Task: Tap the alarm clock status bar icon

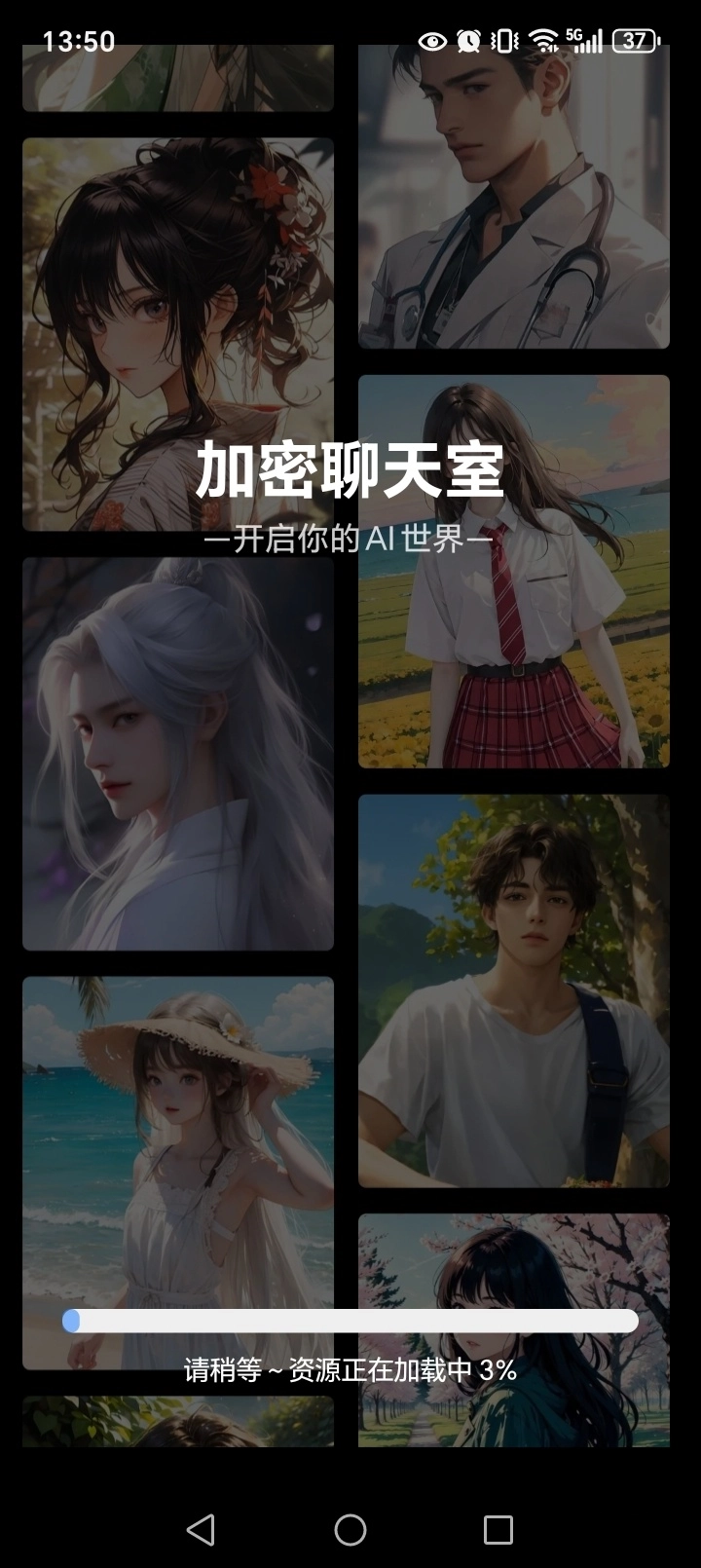Action: point(467,42)
